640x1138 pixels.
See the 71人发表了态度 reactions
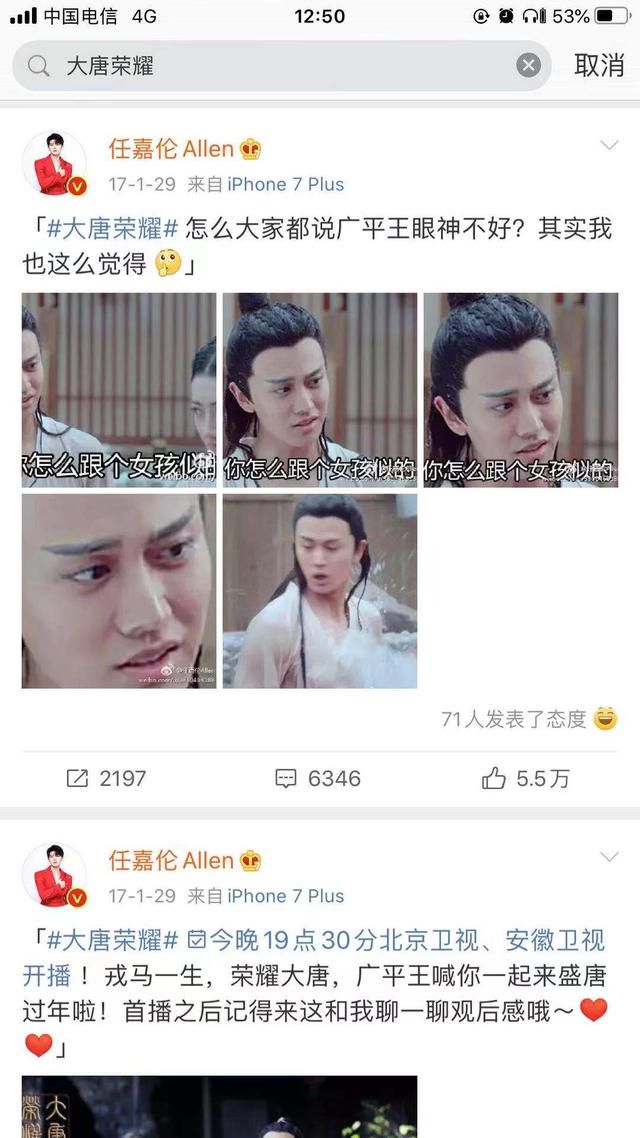point(514,719)
